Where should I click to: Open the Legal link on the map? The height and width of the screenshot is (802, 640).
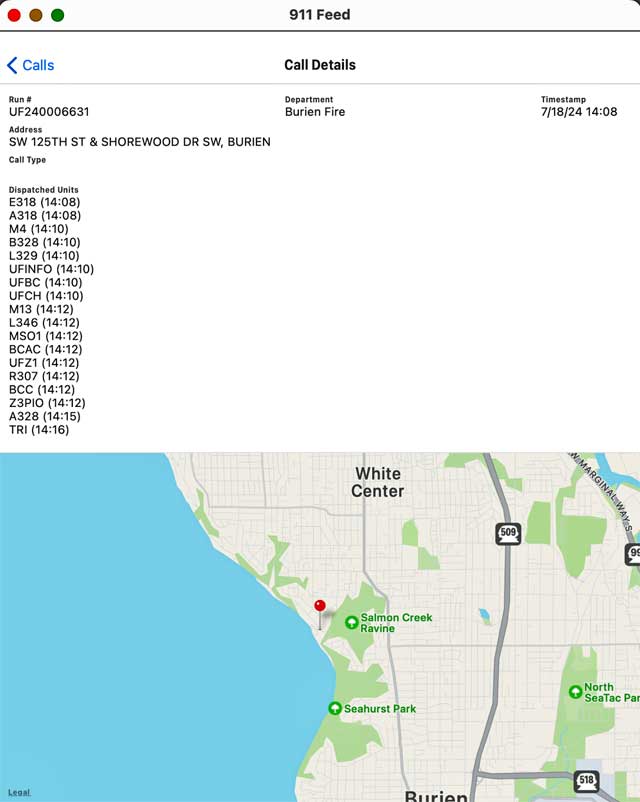click(18, 792)
